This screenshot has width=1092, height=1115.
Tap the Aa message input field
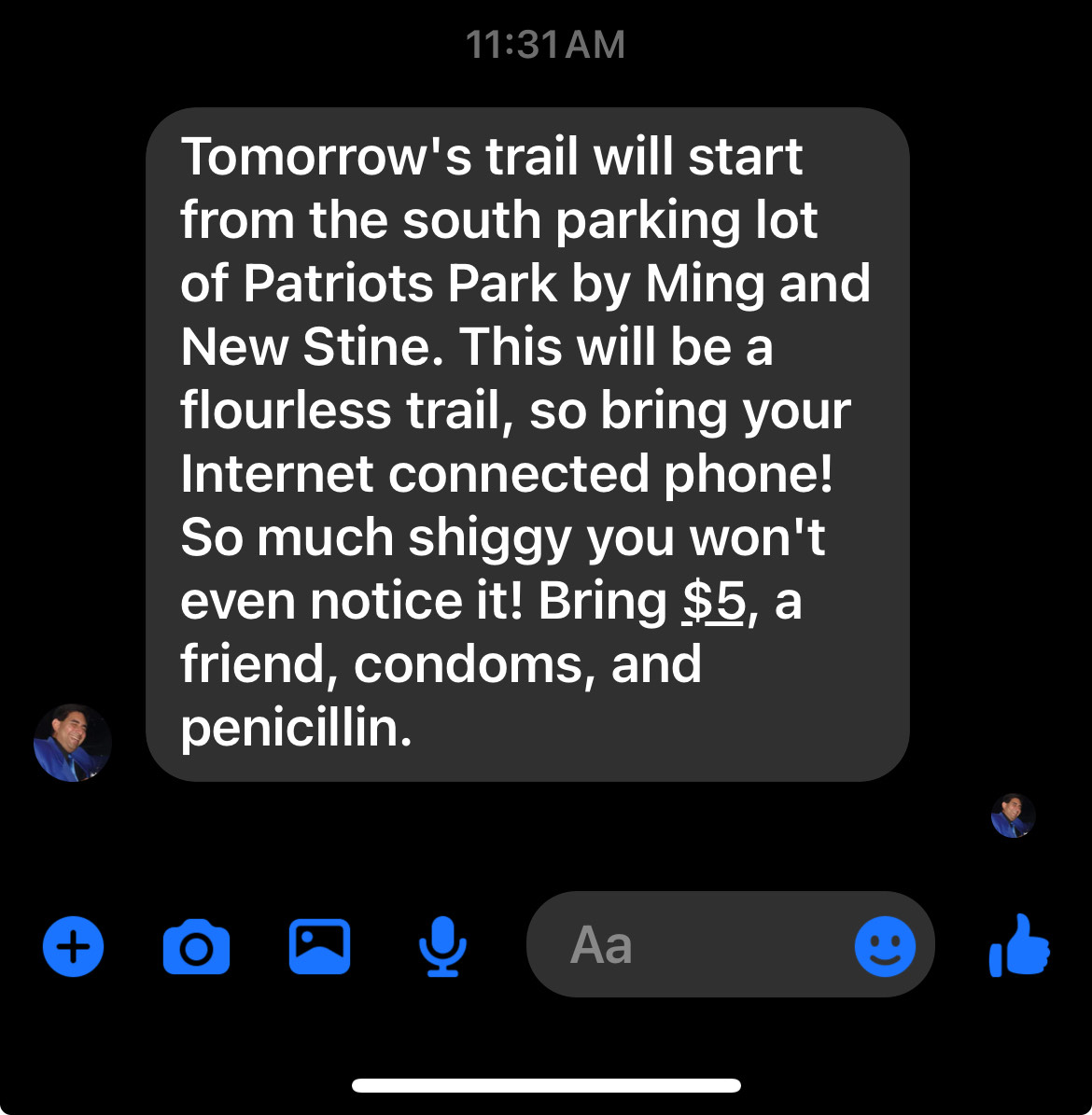pos(691,944)
